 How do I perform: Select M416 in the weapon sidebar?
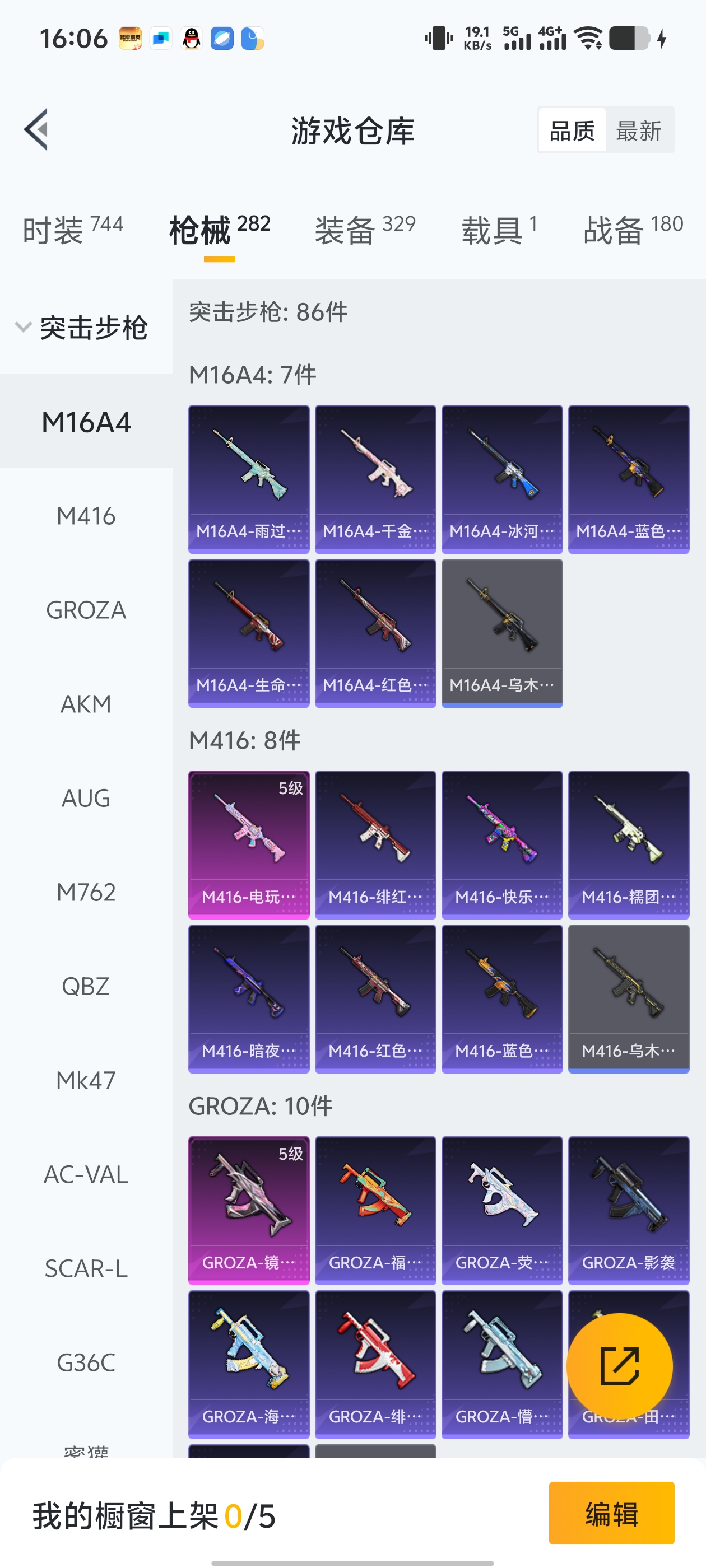click(x=86, y=516)
